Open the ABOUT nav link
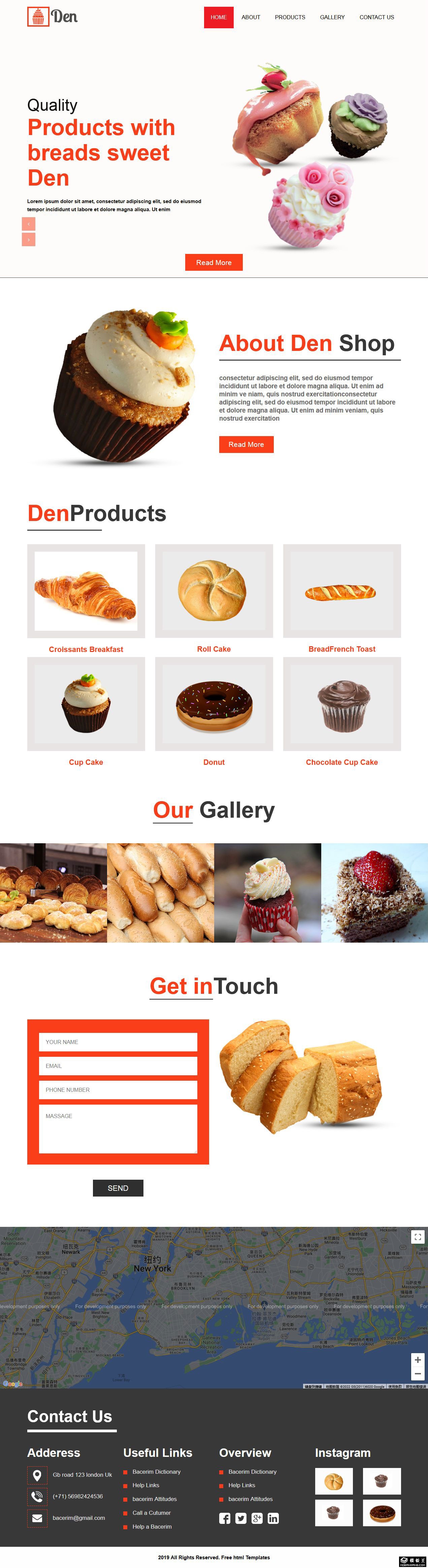 [250, 17]
